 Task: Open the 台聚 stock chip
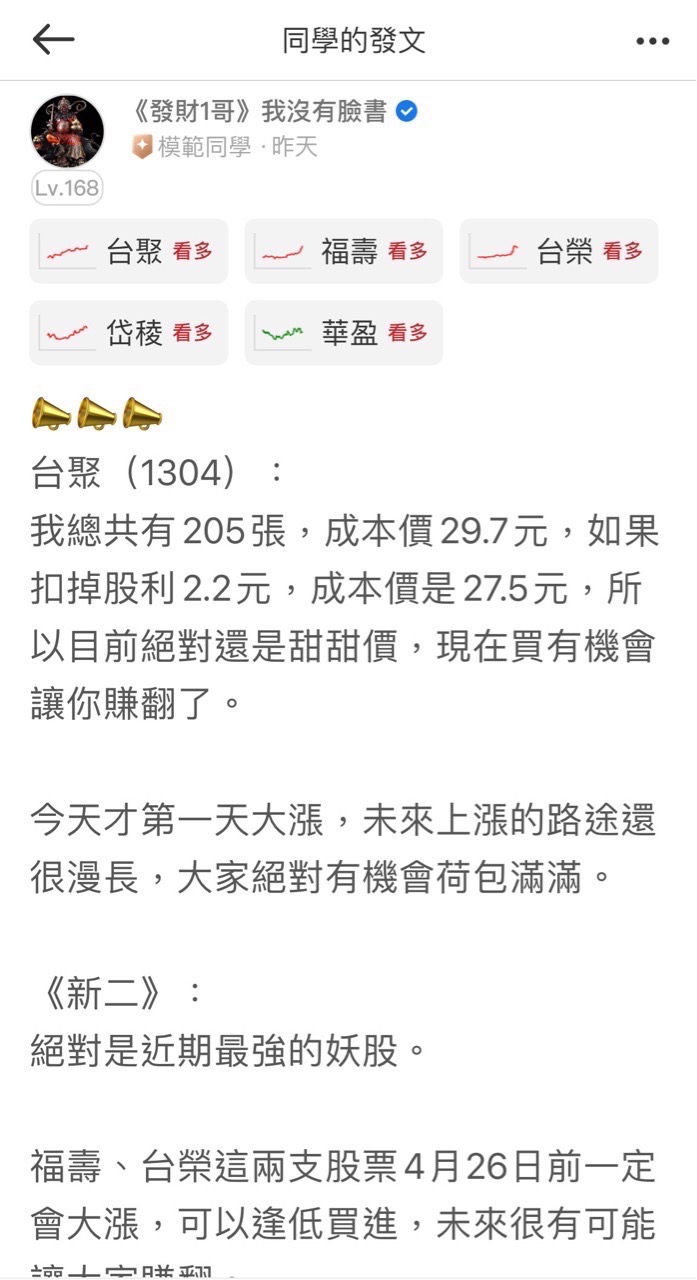[x=129, y=251]
